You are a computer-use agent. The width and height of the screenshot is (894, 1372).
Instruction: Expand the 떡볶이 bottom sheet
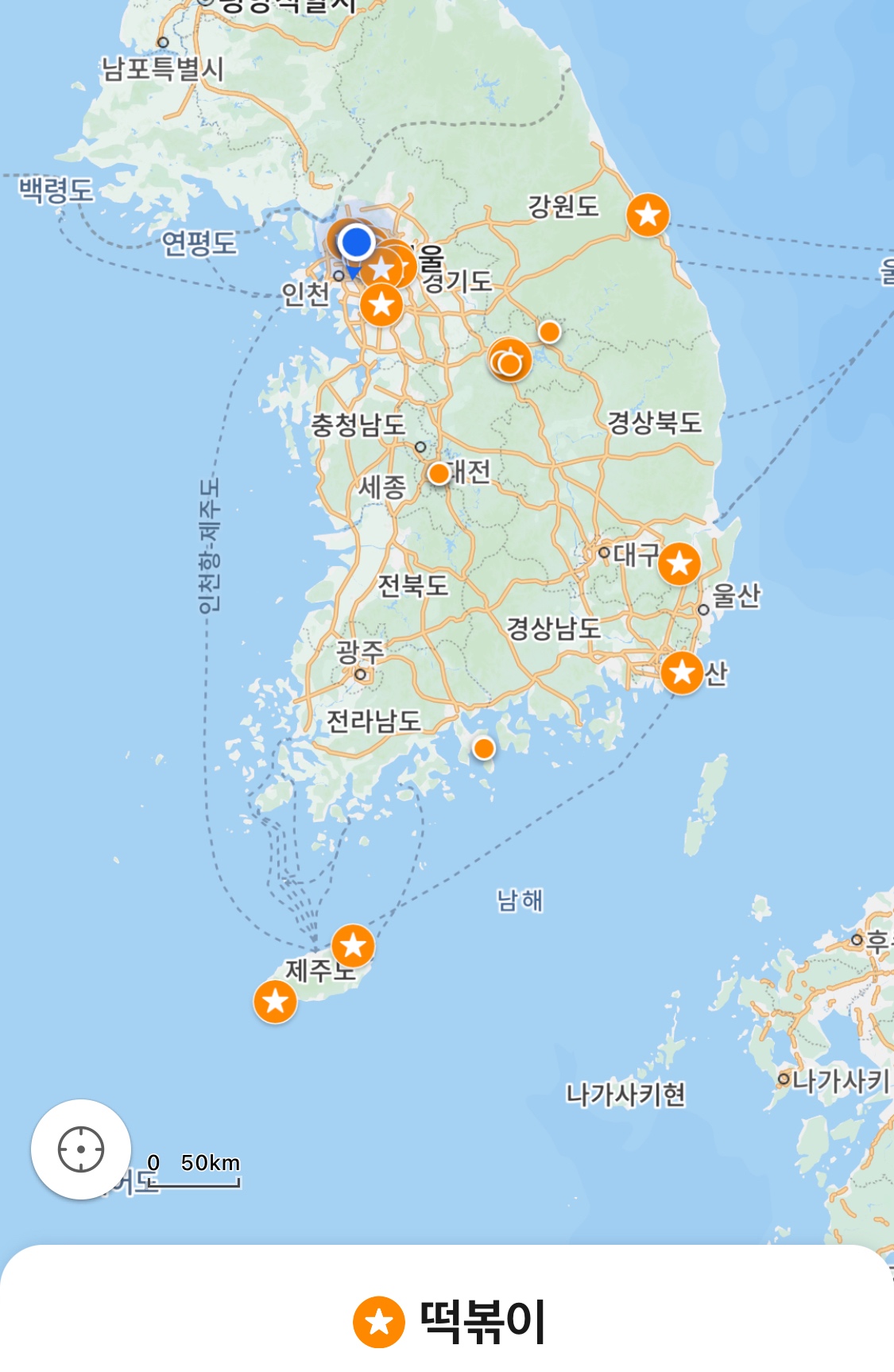pos(447,1320)
